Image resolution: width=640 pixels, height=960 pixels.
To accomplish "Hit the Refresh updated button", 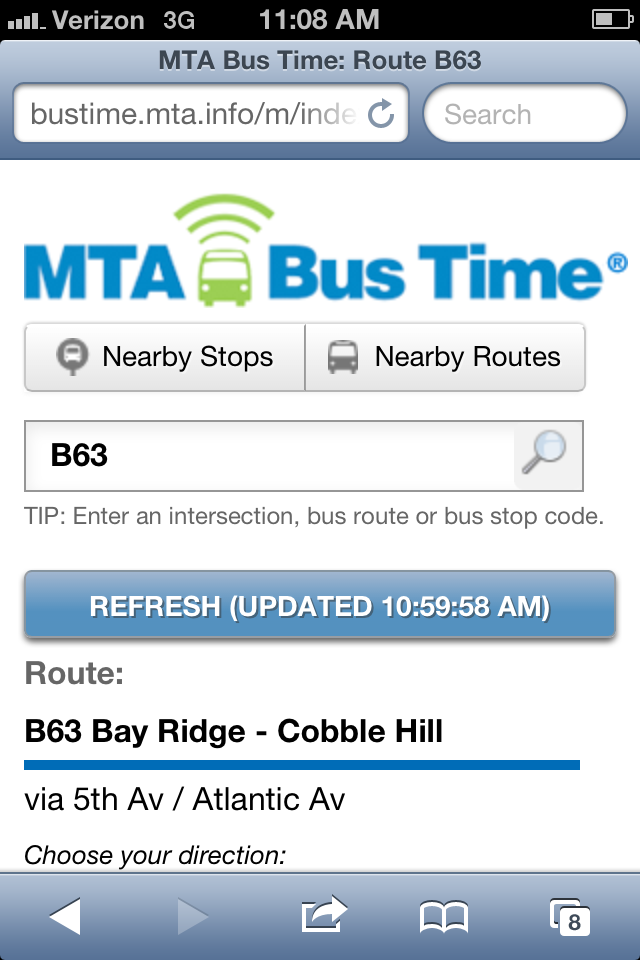I will [320, 606].
